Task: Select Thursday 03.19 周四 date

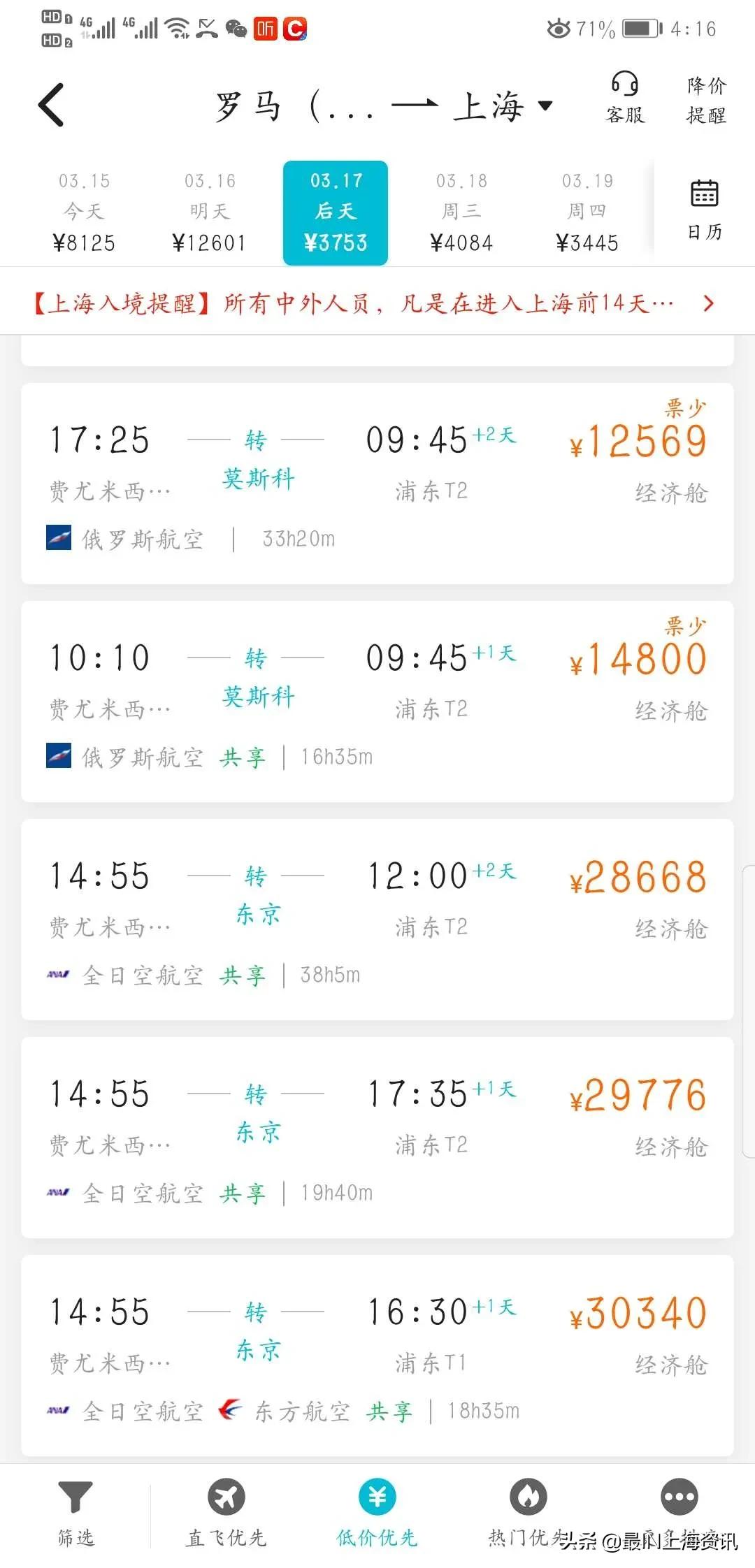Action: point(587,210)
